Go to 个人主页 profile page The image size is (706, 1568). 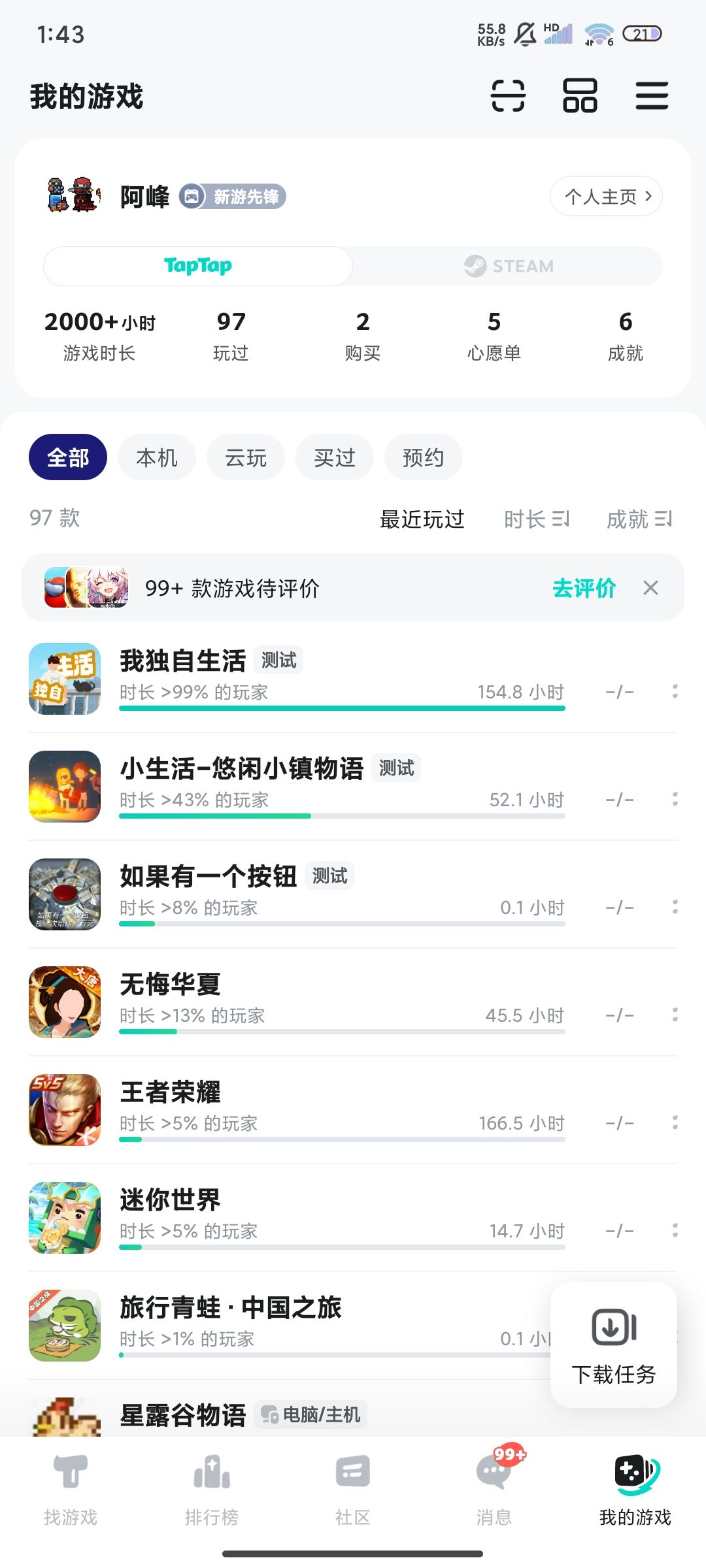click(606, 196)
